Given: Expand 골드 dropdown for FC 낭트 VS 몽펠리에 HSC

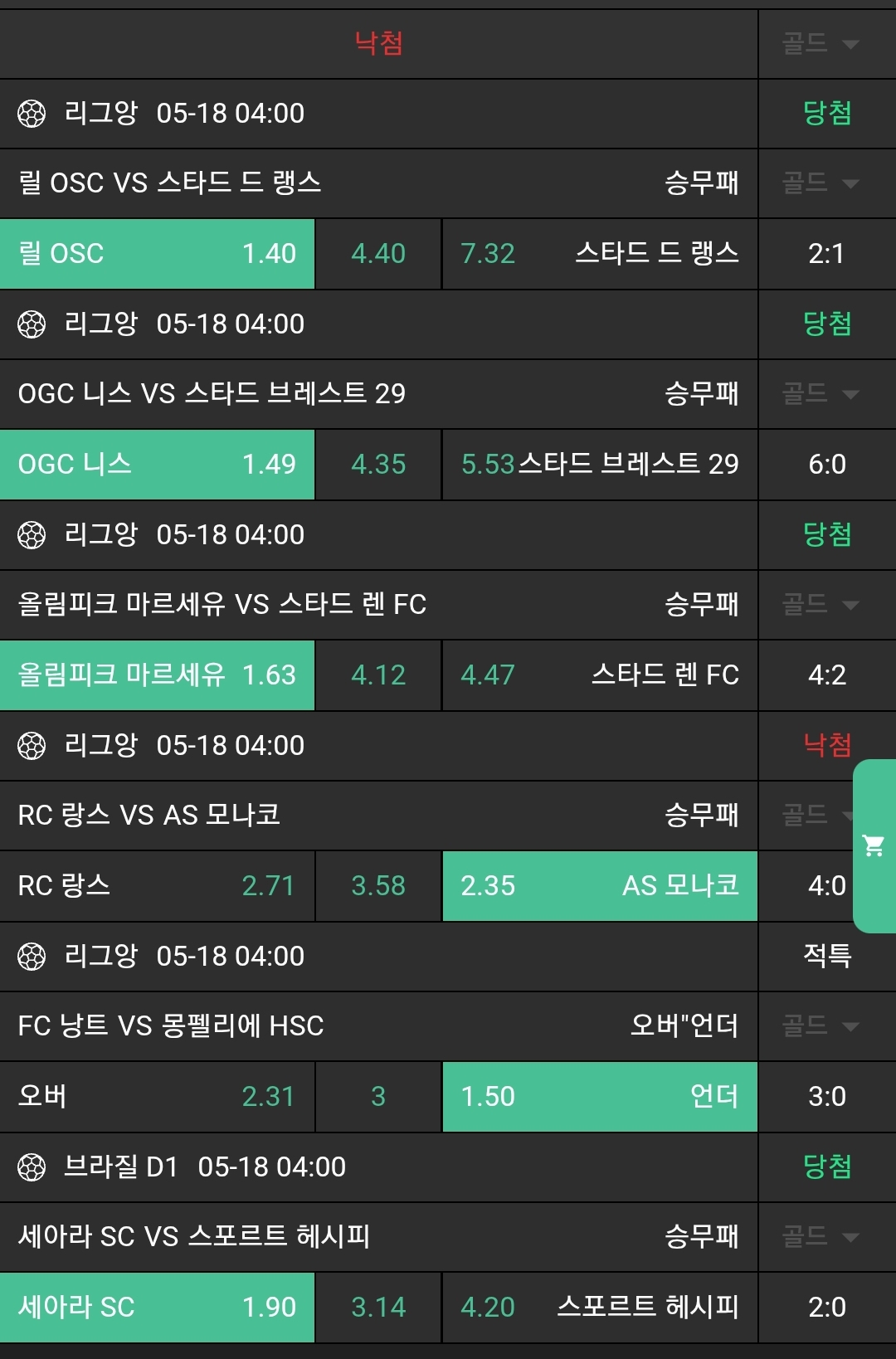Looking at the screenshot, I should click(x=820, y=1026).
